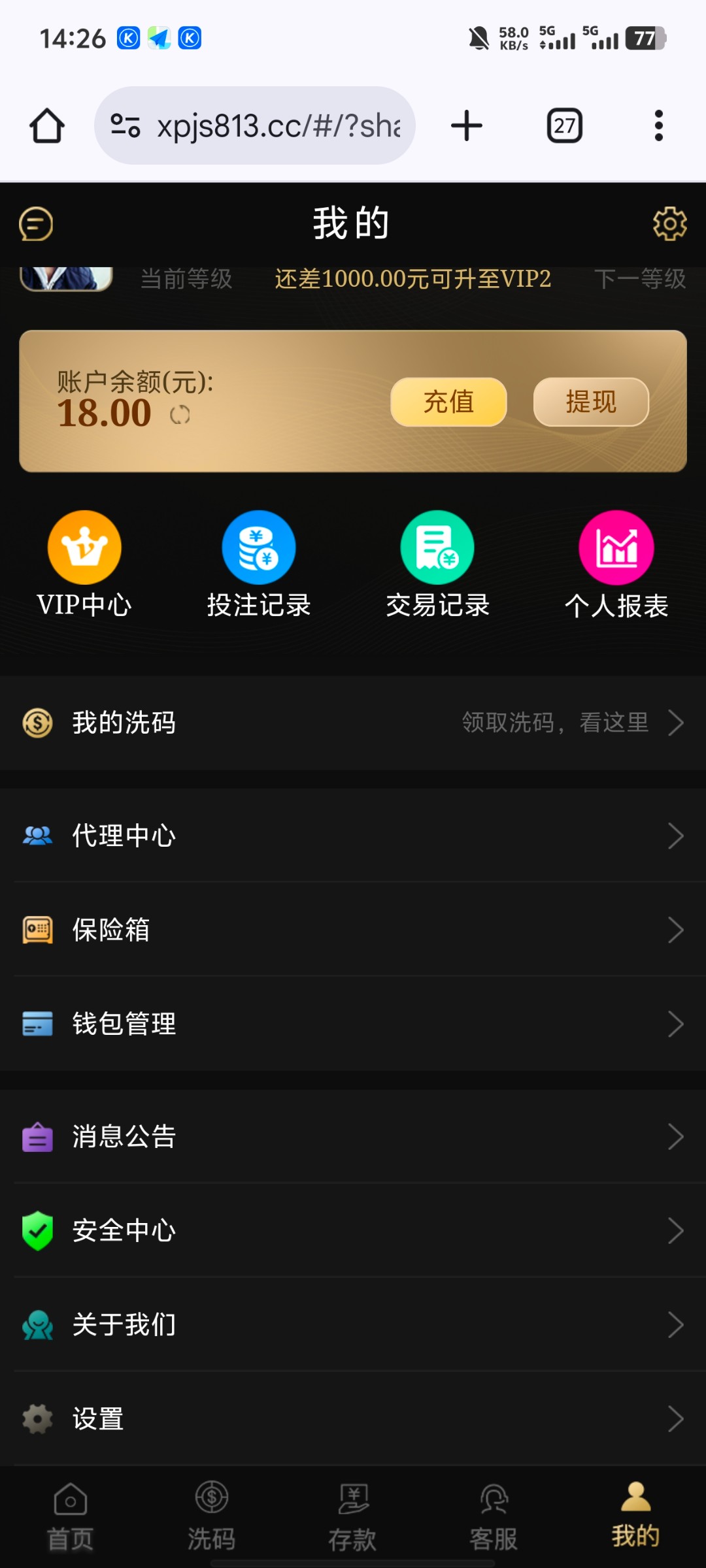Open 安全中心 security center
706x1568 pixels.
(x=353, y=1231)
